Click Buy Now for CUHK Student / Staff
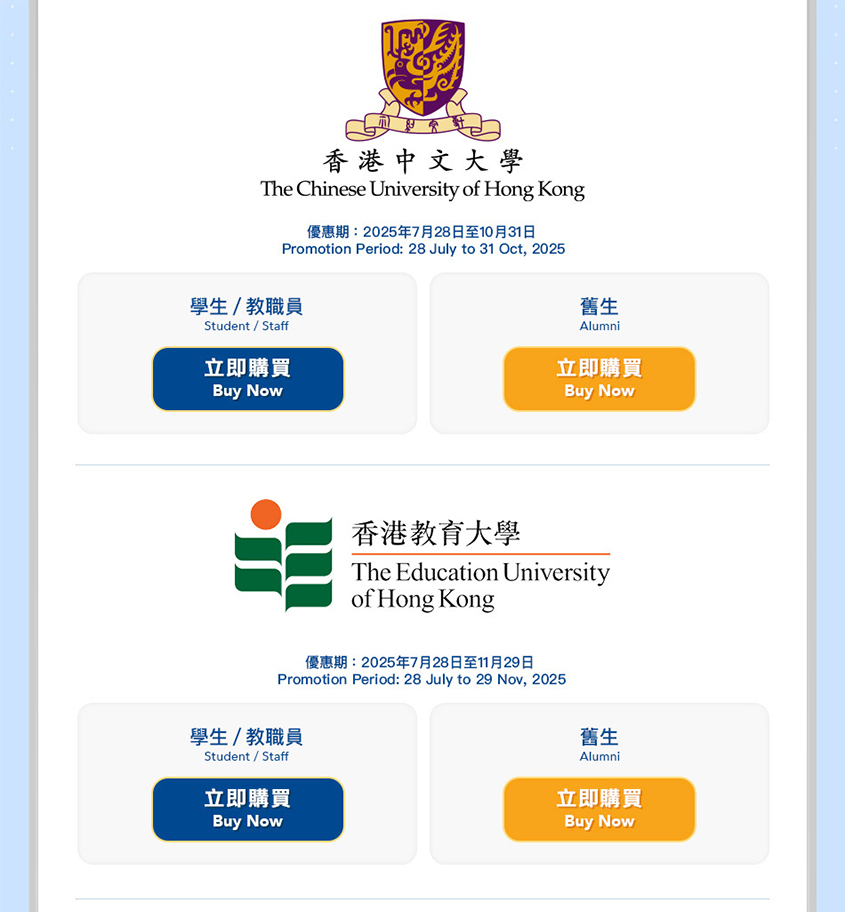The height and width of the screenshot is (912, 845). click(x=247, y=379)
